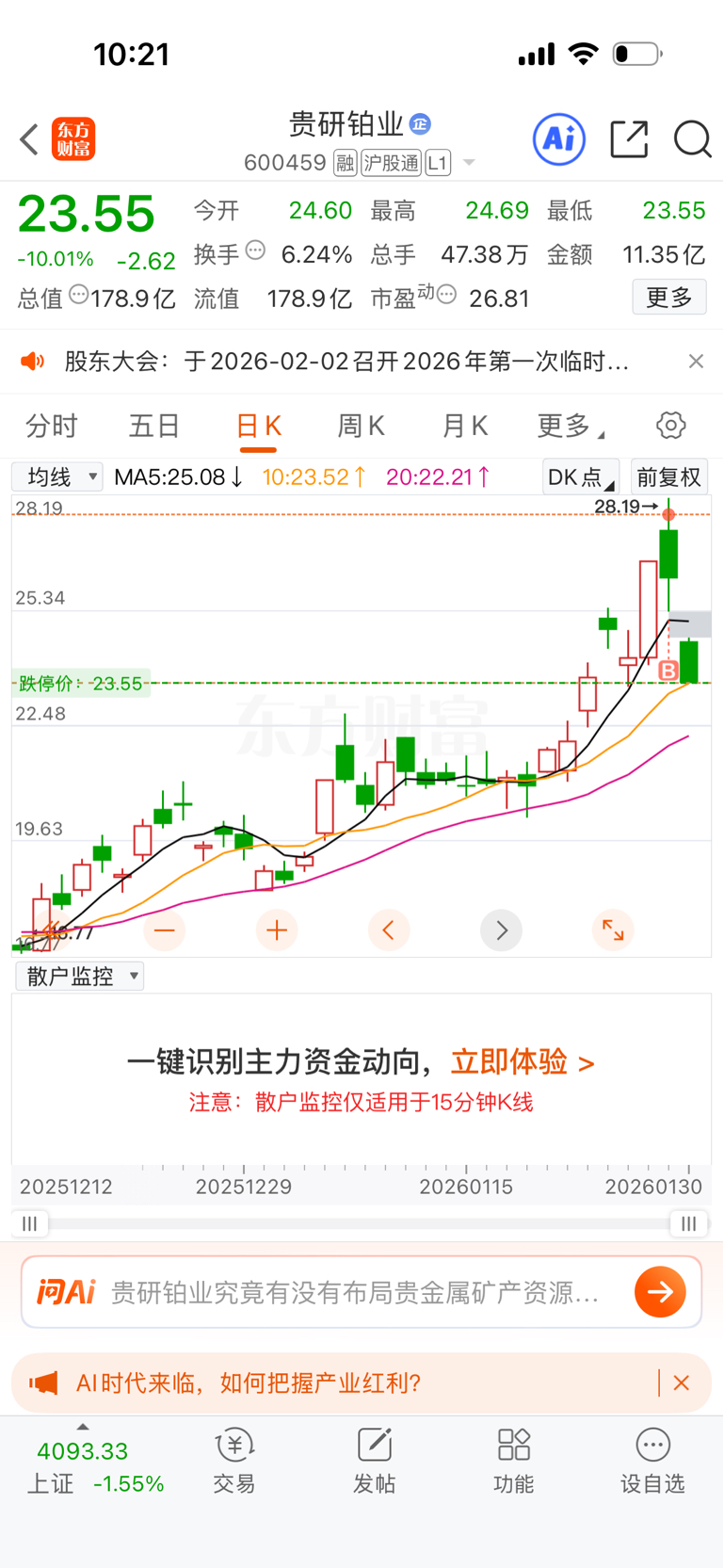Switch to the 分时 chart tab
Image resolution: width=724 pixels, height=1568 pixels.
click(x=52, y=427)
